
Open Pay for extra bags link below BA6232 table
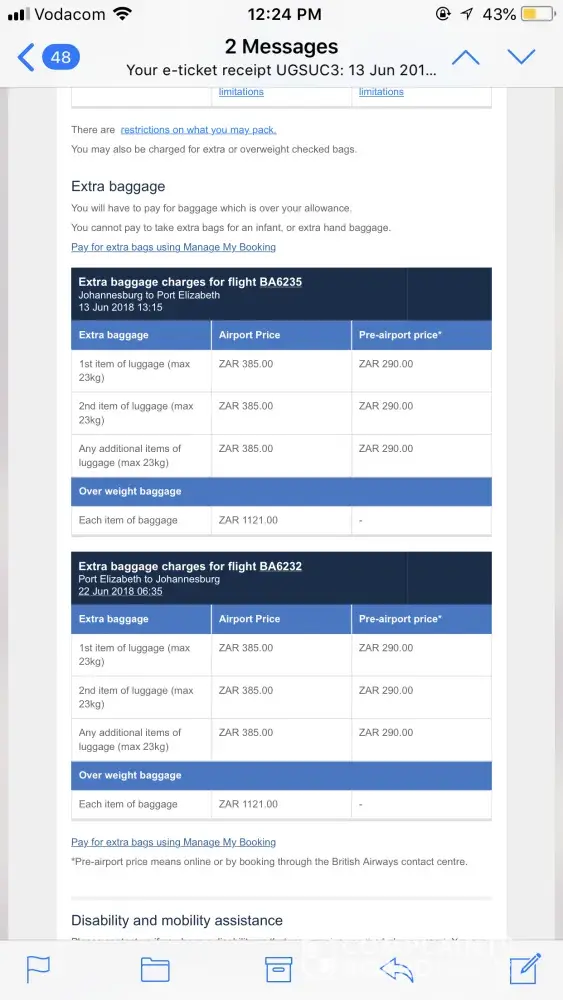(x=173, y=842)
